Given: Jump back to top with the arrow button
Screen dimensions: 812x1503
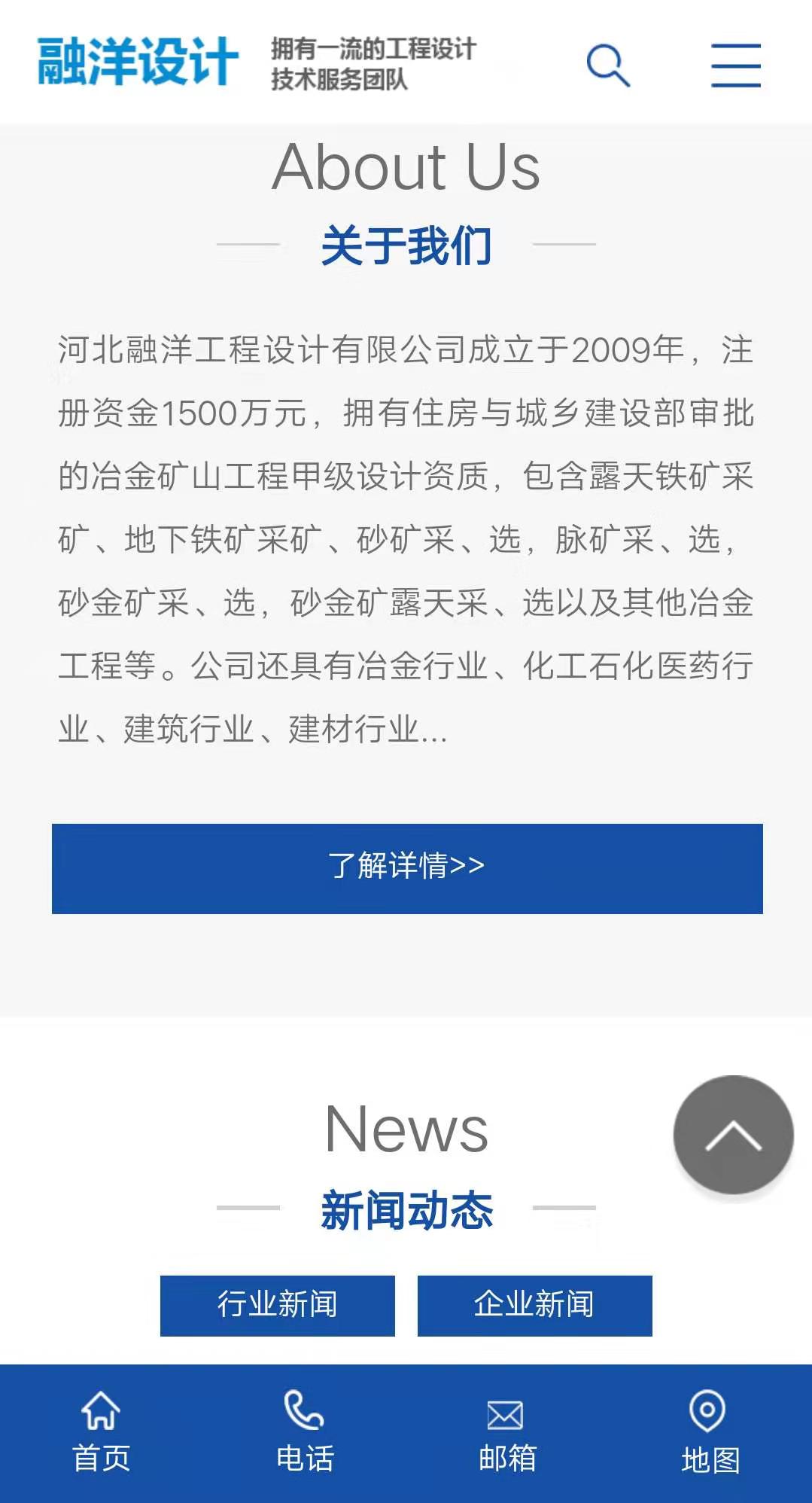Looking at the screenshot, I should coord(733,1134).
